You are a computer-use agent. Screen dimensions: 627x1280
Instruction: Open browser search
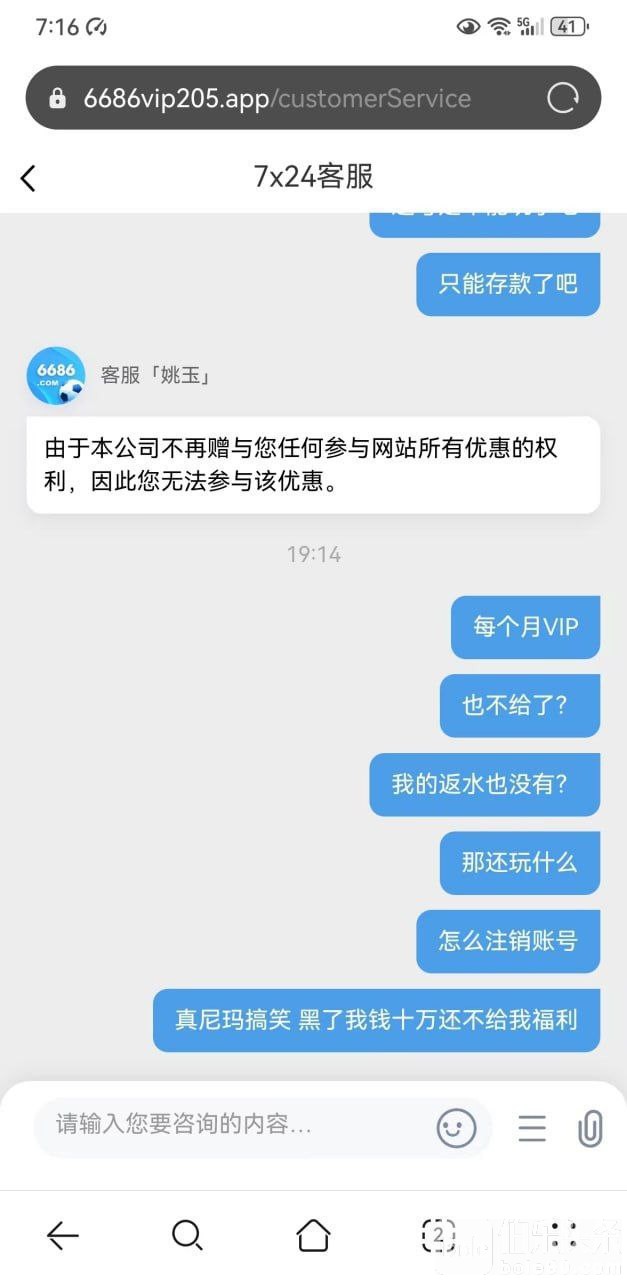tap(187, 1236)
